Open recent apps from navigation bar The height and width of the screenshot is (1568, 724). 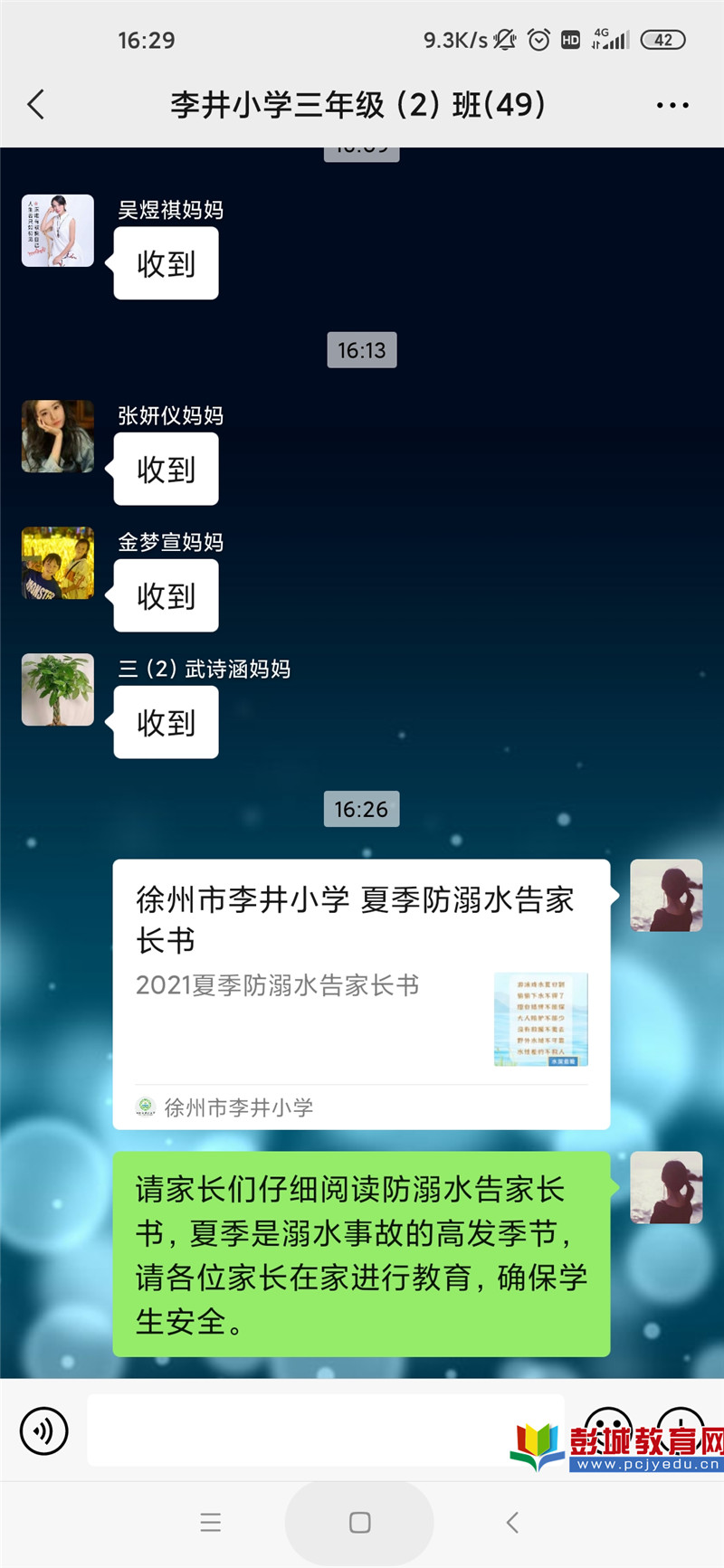[211, 1522]
